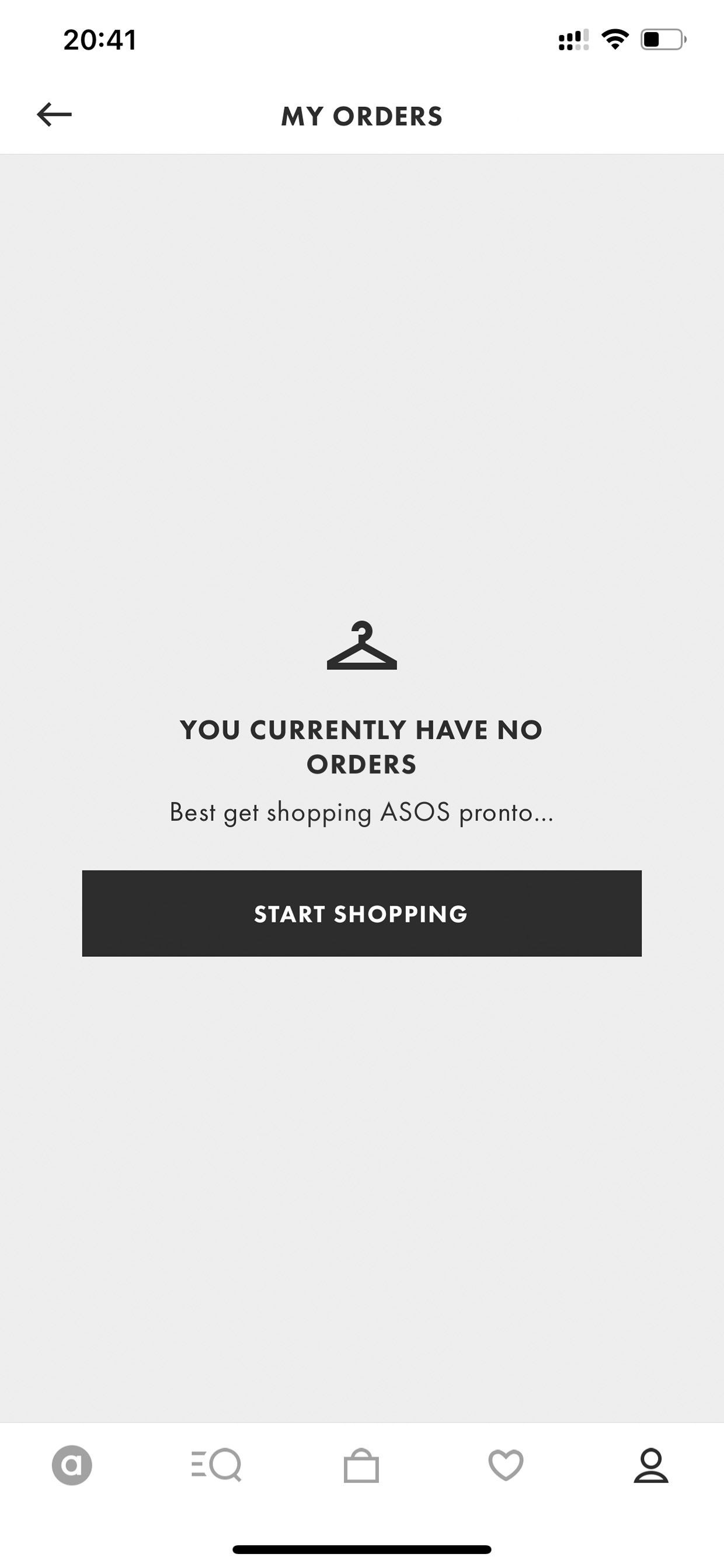Go back using the arrow icon
The height and width of the screenshot is (1568, 724).
pyautogui.click(x=54, y=115)
